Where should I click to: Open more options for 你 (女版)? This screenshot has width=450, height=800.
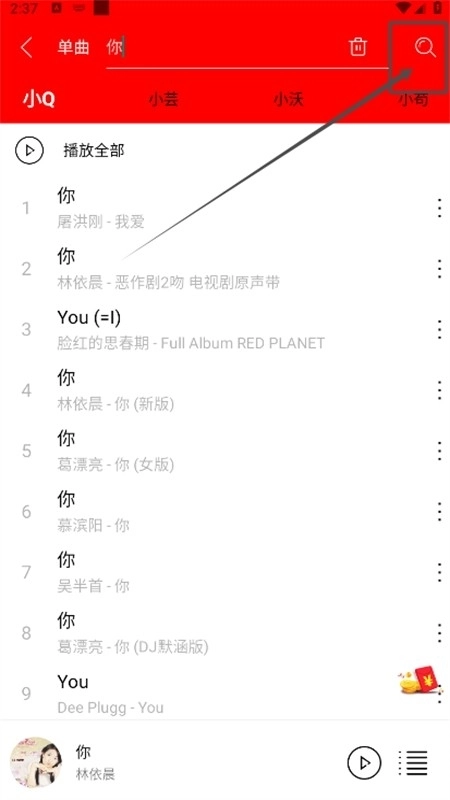point(439,451)
